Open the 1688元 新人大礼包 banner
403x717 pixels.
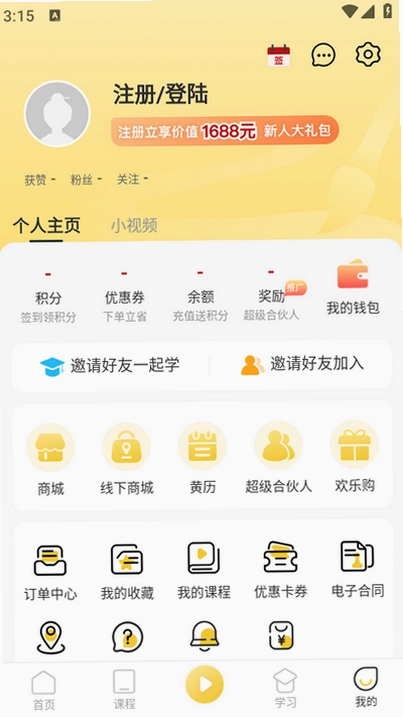(x=225, y=131)
